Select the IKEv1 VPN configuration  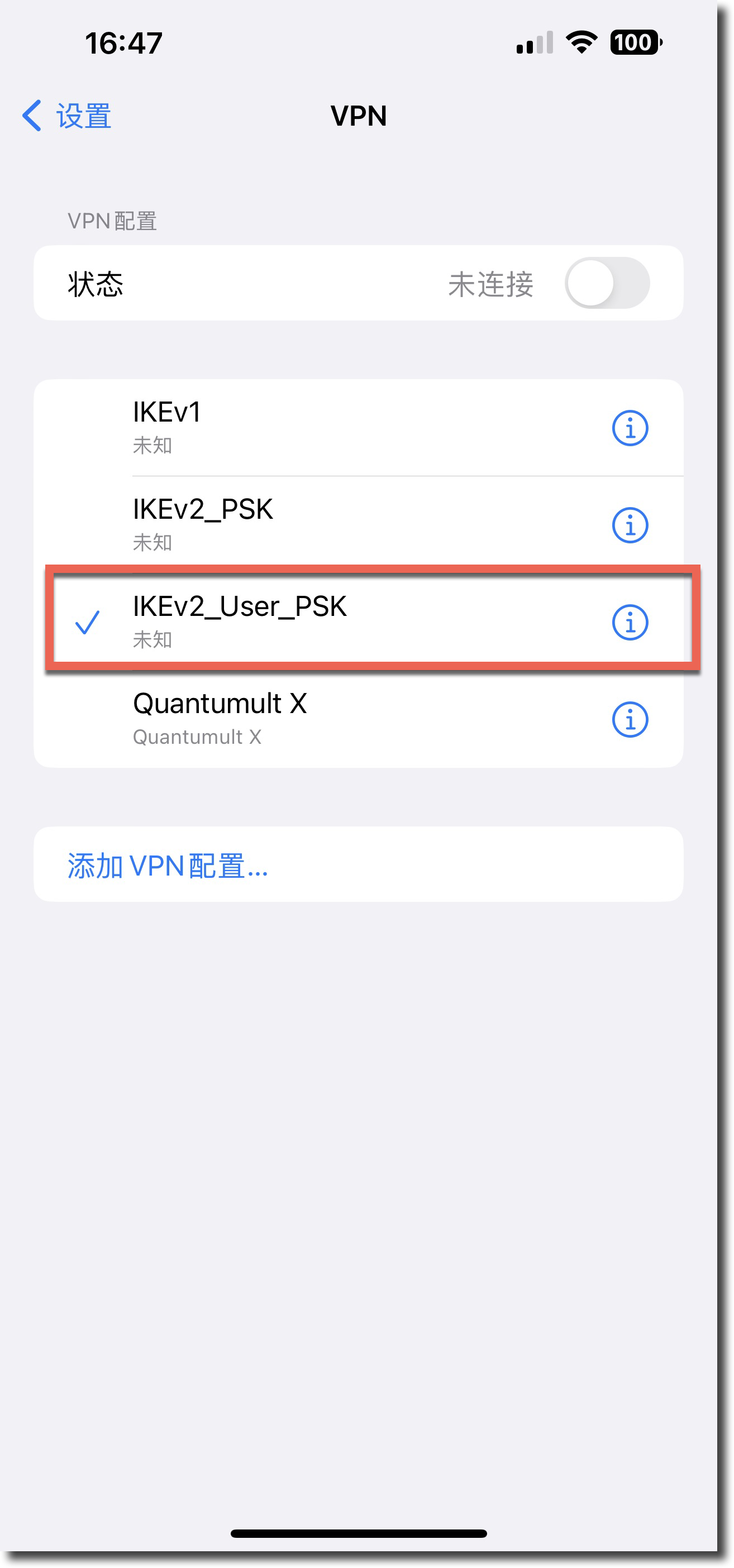point(304,427)
